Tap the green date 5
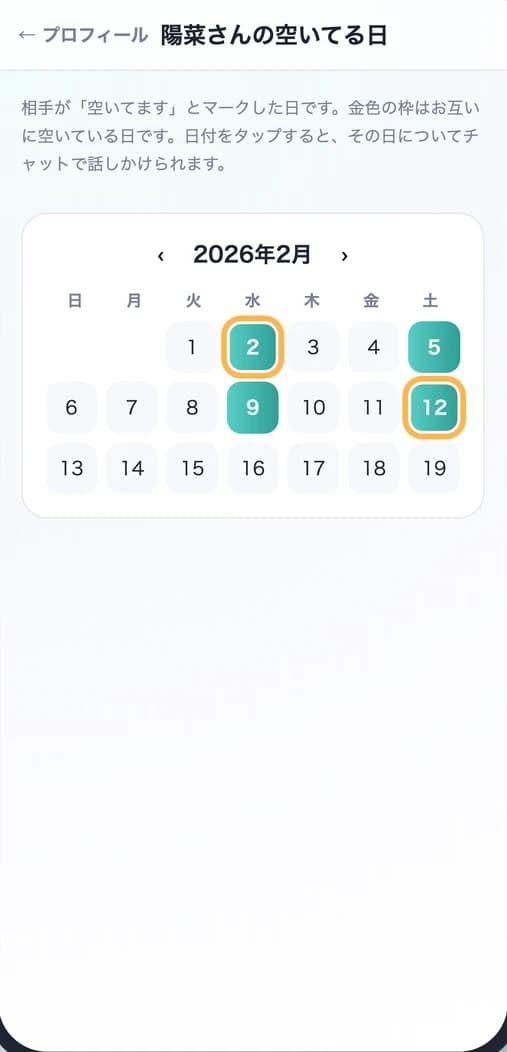 (x=434, y=347)
